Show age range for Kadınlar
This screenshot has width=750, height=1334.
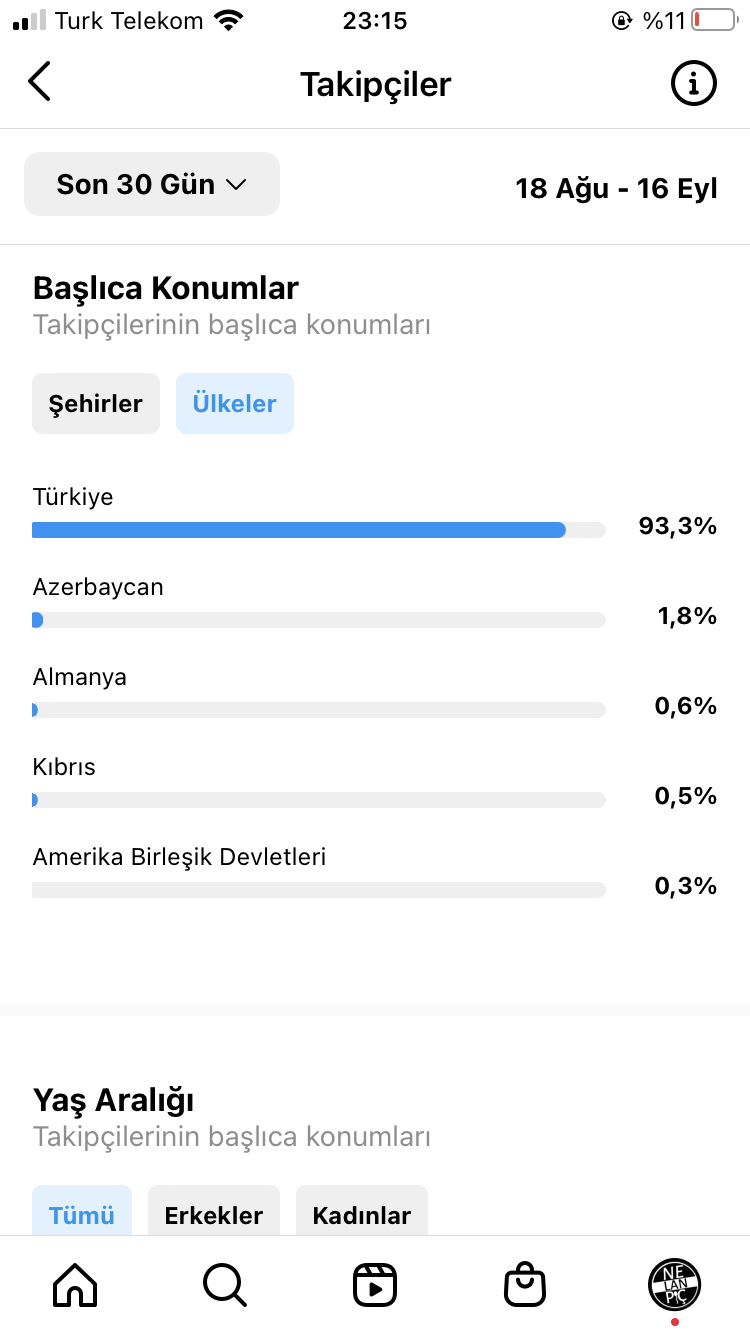tap(362, 1212)
